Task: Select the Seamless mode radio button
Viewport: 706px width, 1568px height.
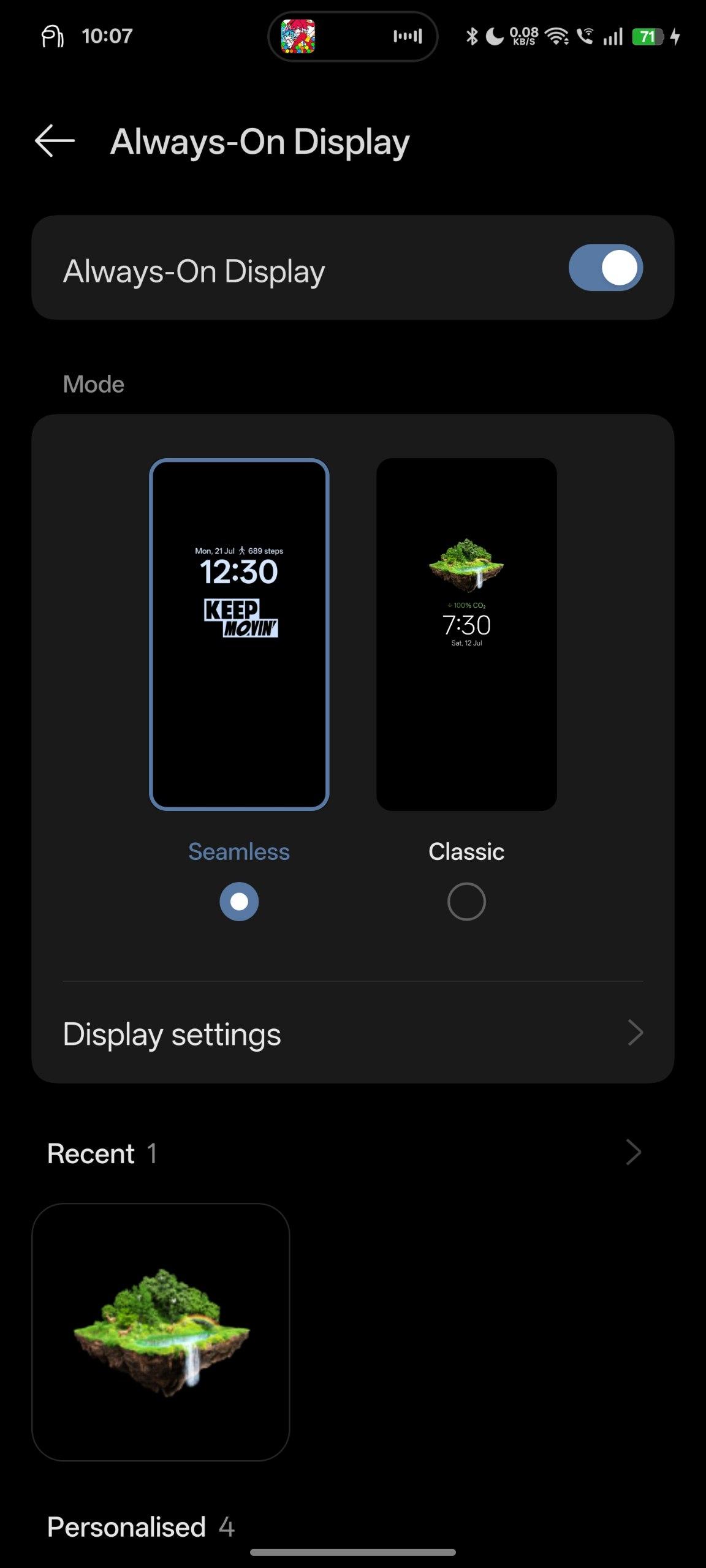Action: (x=239, y=902)
